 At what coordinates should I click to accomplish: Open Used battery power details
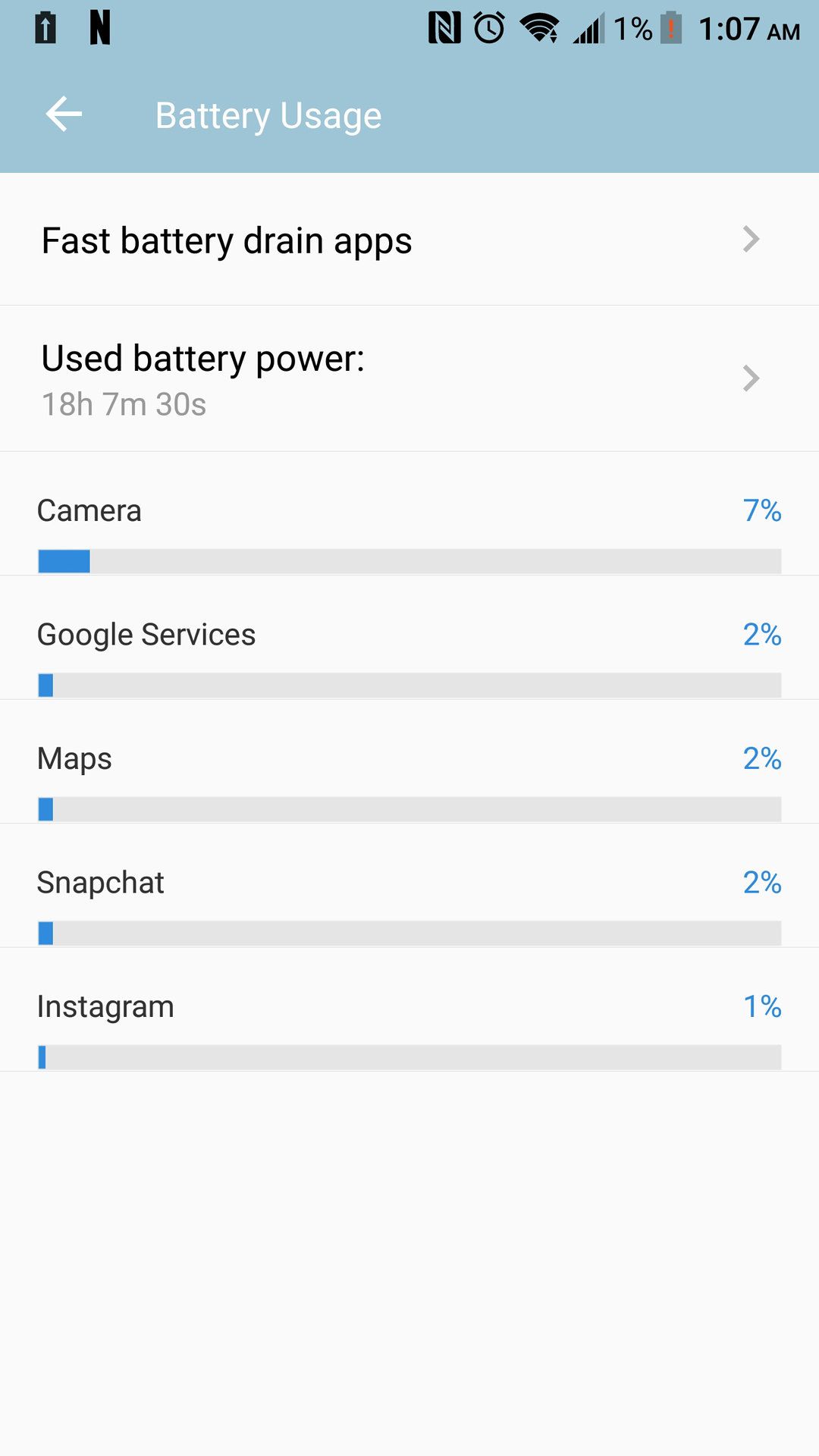coord(409,379)
